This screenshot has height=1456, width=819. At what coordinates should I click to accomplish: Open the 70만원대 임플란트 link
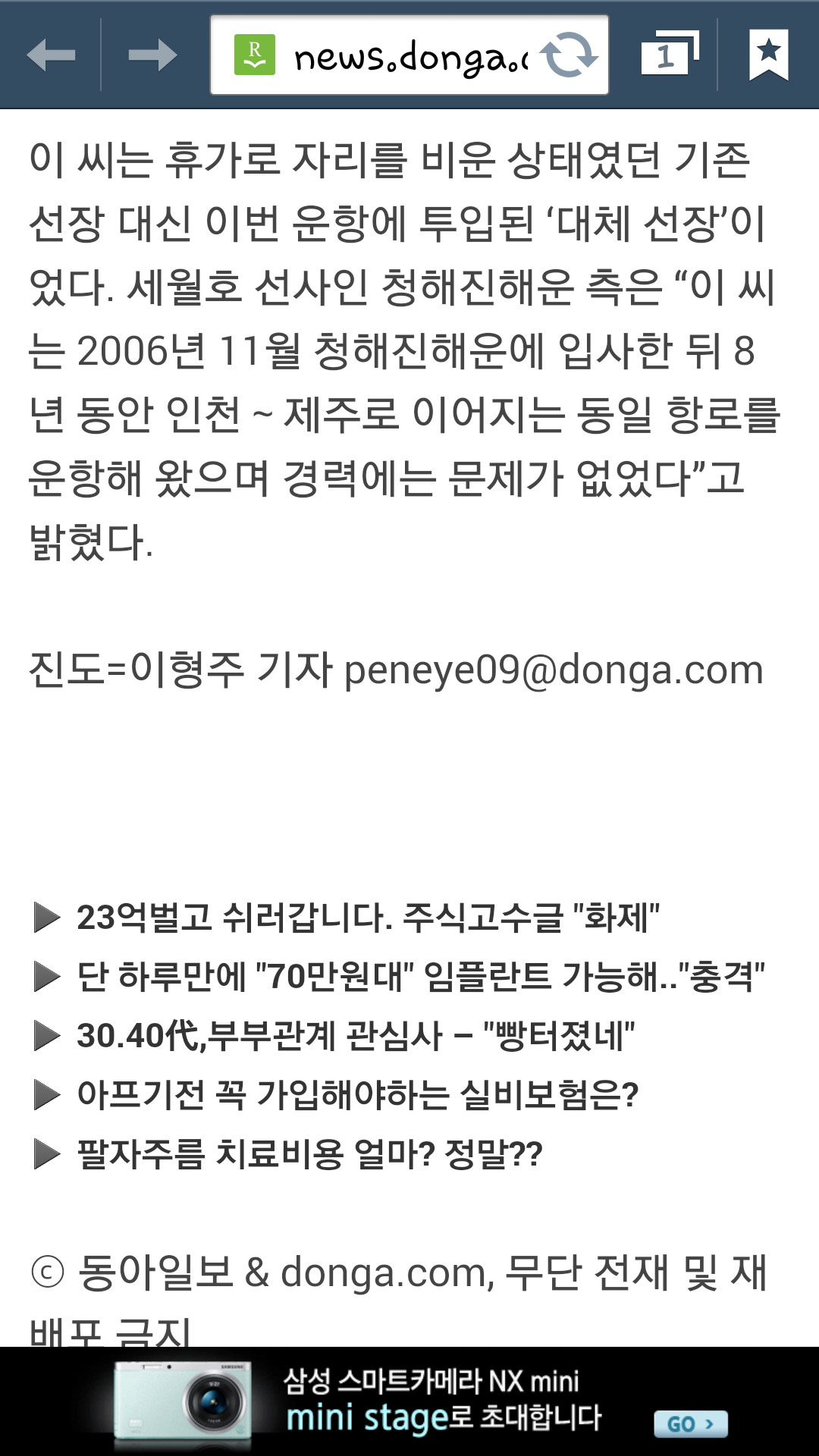[421, 977]
